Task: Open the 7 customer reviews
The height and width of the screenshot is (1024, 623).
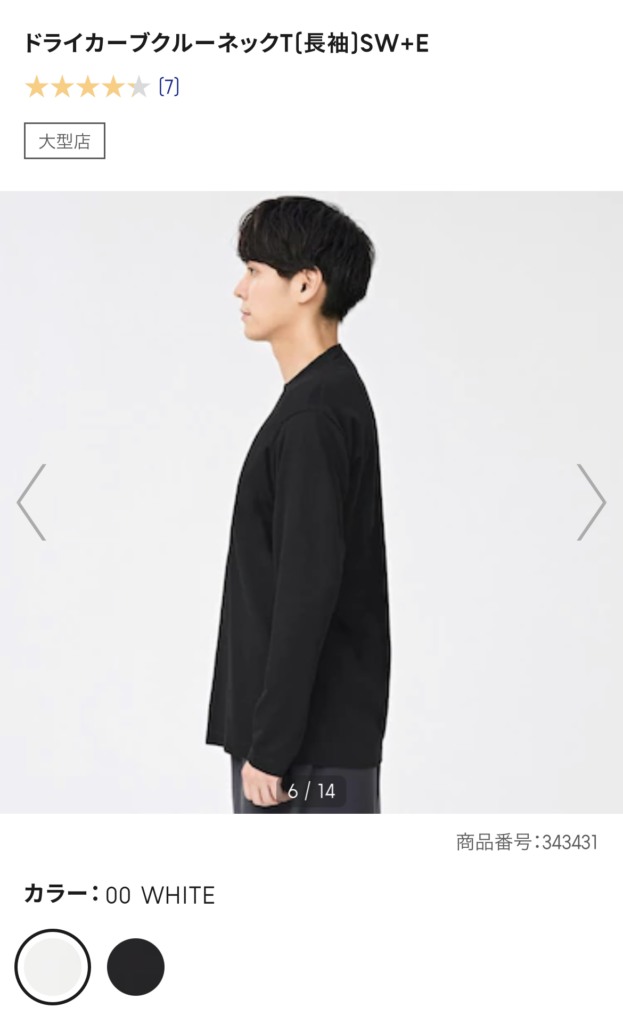Action: (168, 87)
